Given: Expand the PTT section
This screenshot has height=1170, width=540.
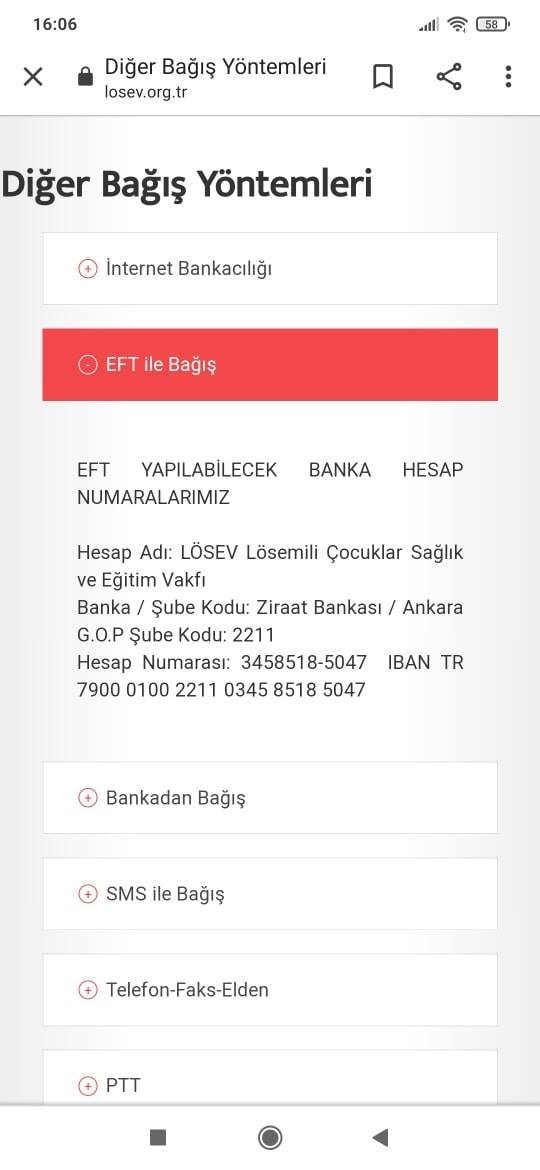Looking at the screenshot, I should point(270,1077).
